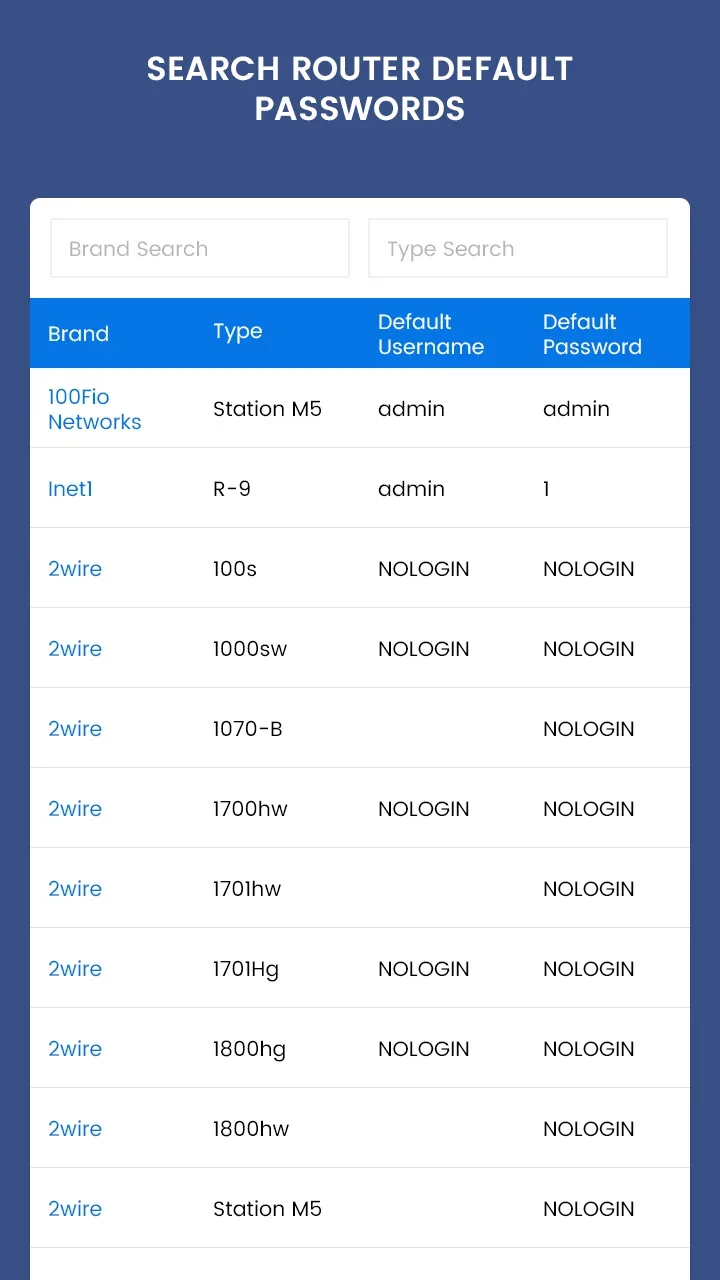Open the 2wire link for 1800hw
The image size is (720, 1280).
pyautogui.click(x=74, y=1128)
